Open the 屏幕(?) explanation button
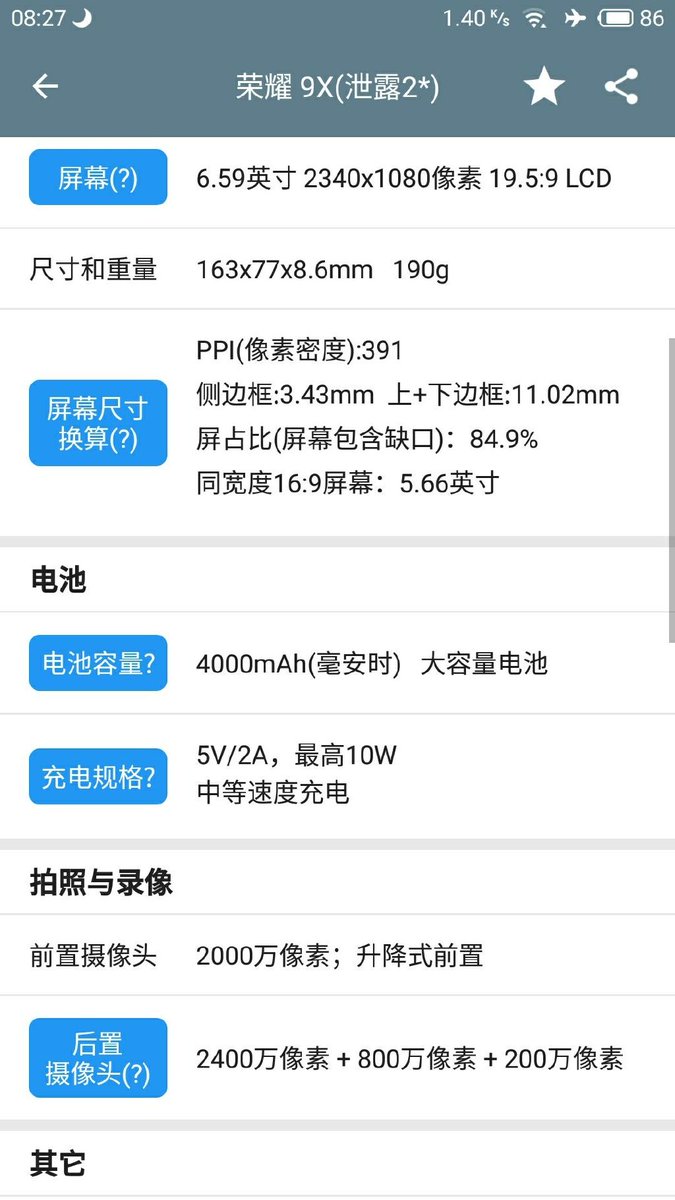The image size is (675, 1200). (x=98, y=178)
